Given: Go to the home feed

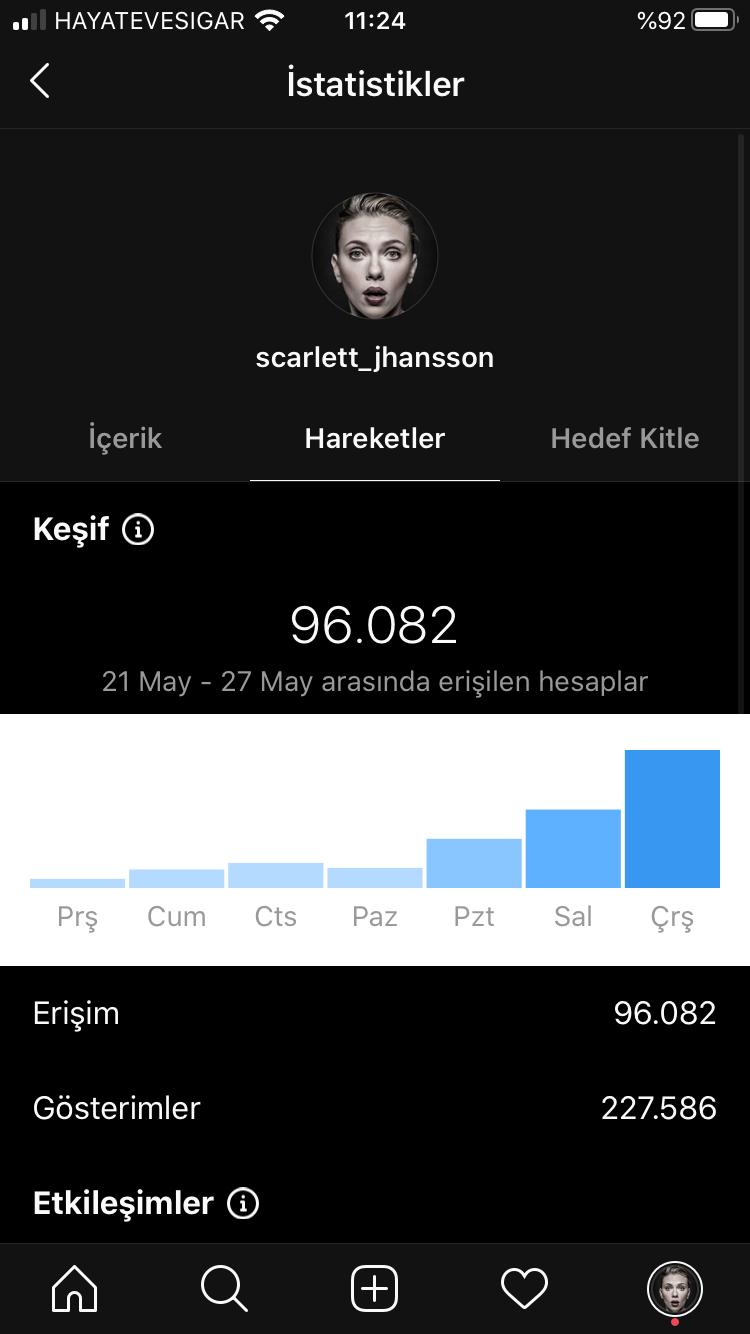Looking at the screenshot, I should pos(75,1289).
